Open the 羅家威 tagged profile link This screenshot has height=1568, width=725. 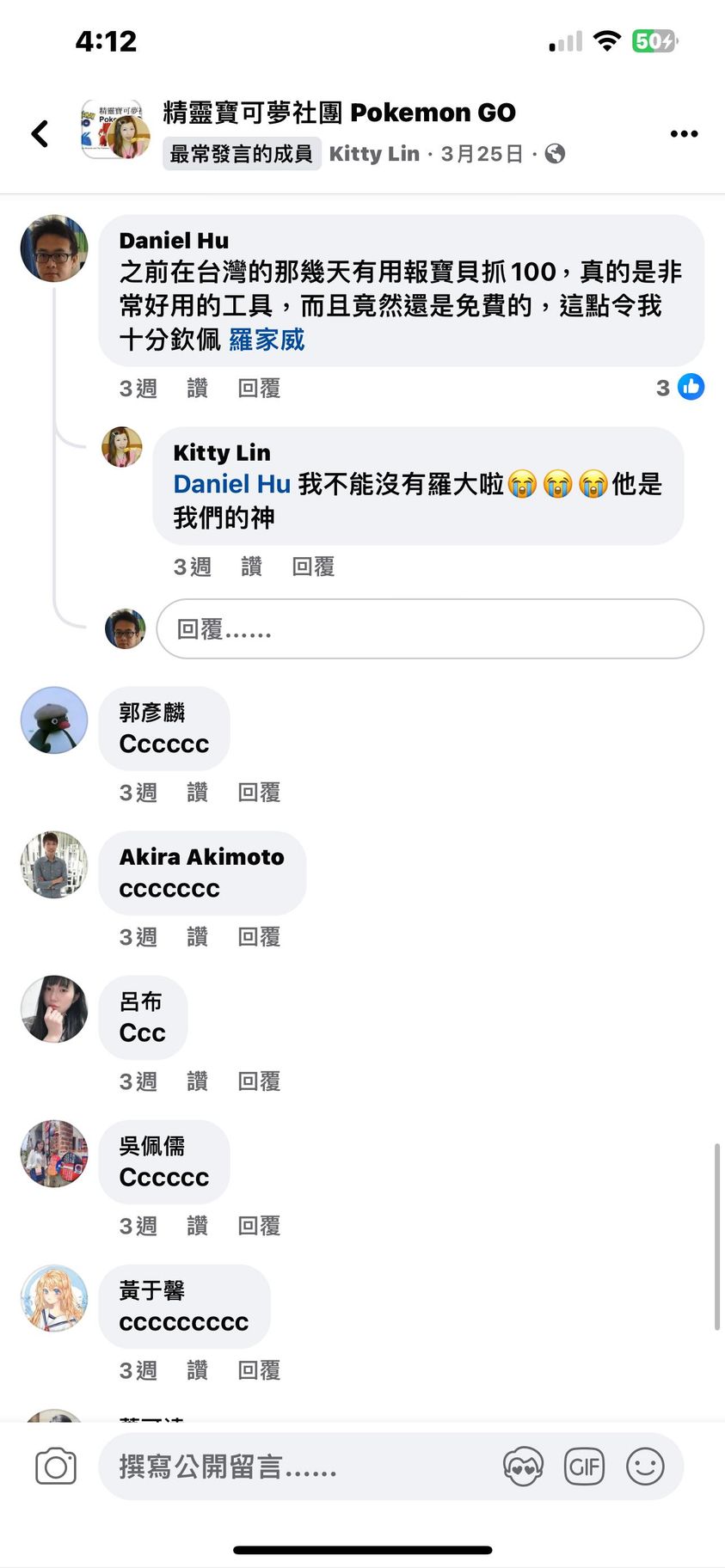coord(267,340)
